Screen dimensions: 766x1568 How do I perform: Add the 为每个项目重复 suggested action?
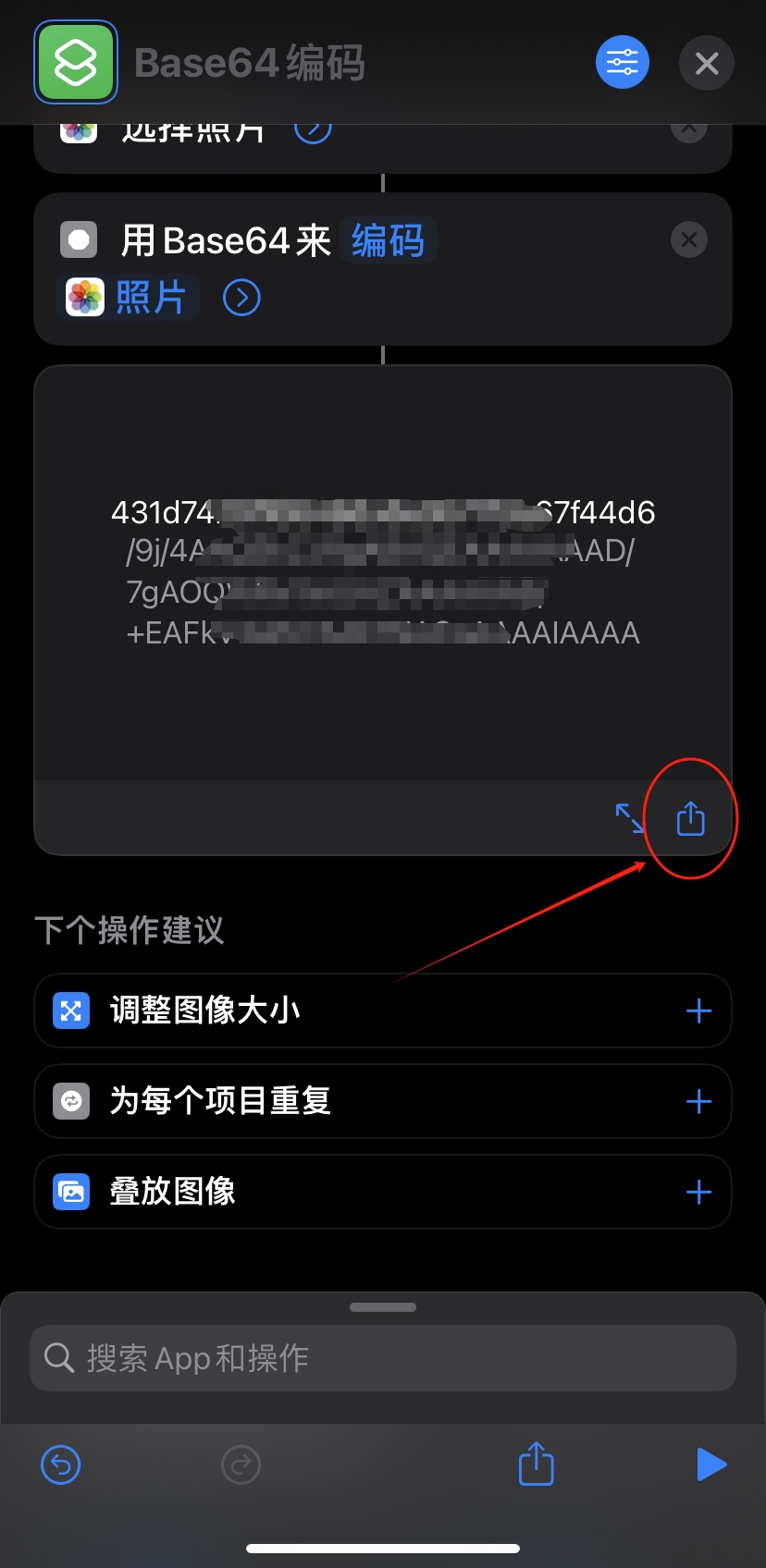click(698, 1101)
